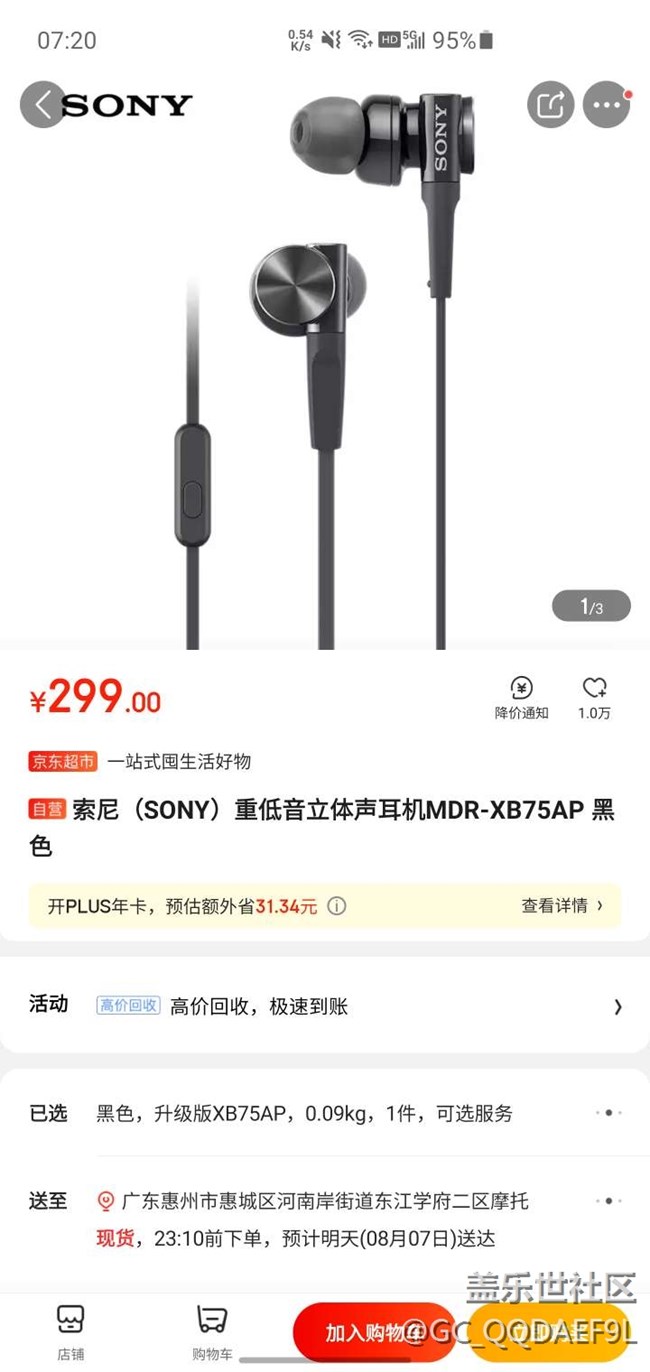Open the 购物车 shopping cart
Image resolution: width=650 pixels, height=1372 pixels.
[211, 1331]
